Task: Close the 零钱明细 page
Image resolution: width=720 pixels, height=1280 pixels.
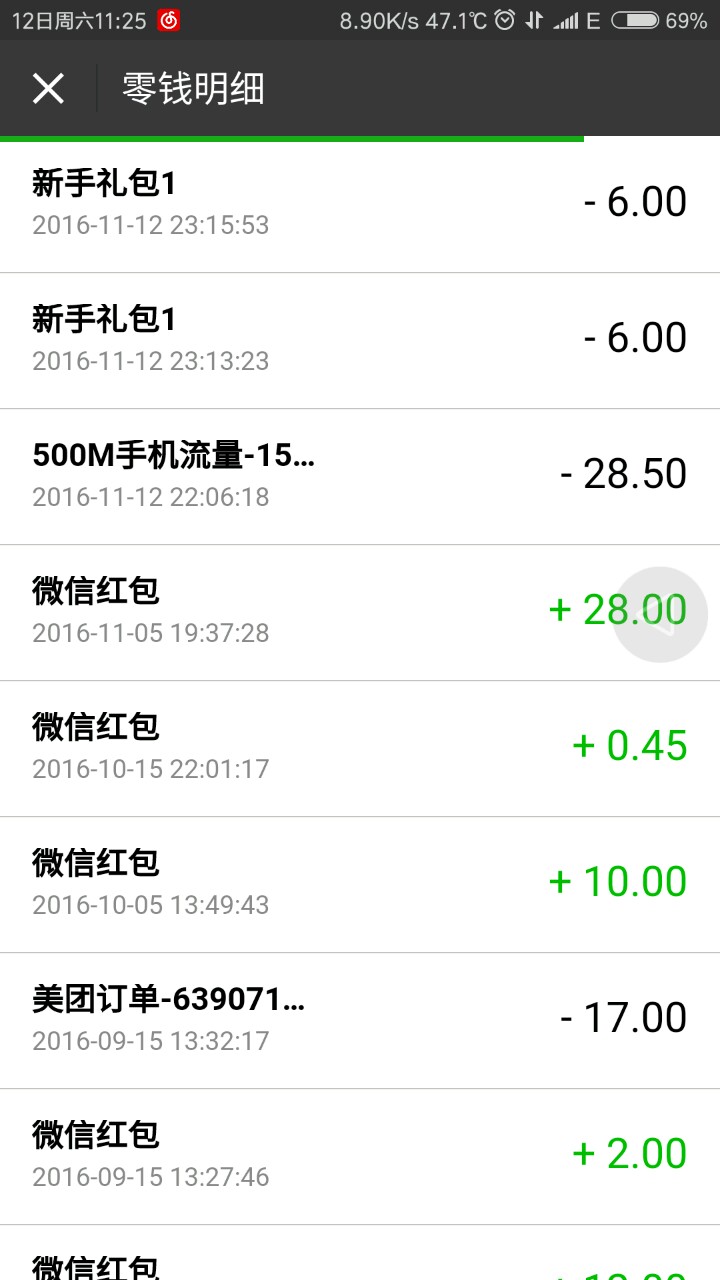Action: point(48,89)
